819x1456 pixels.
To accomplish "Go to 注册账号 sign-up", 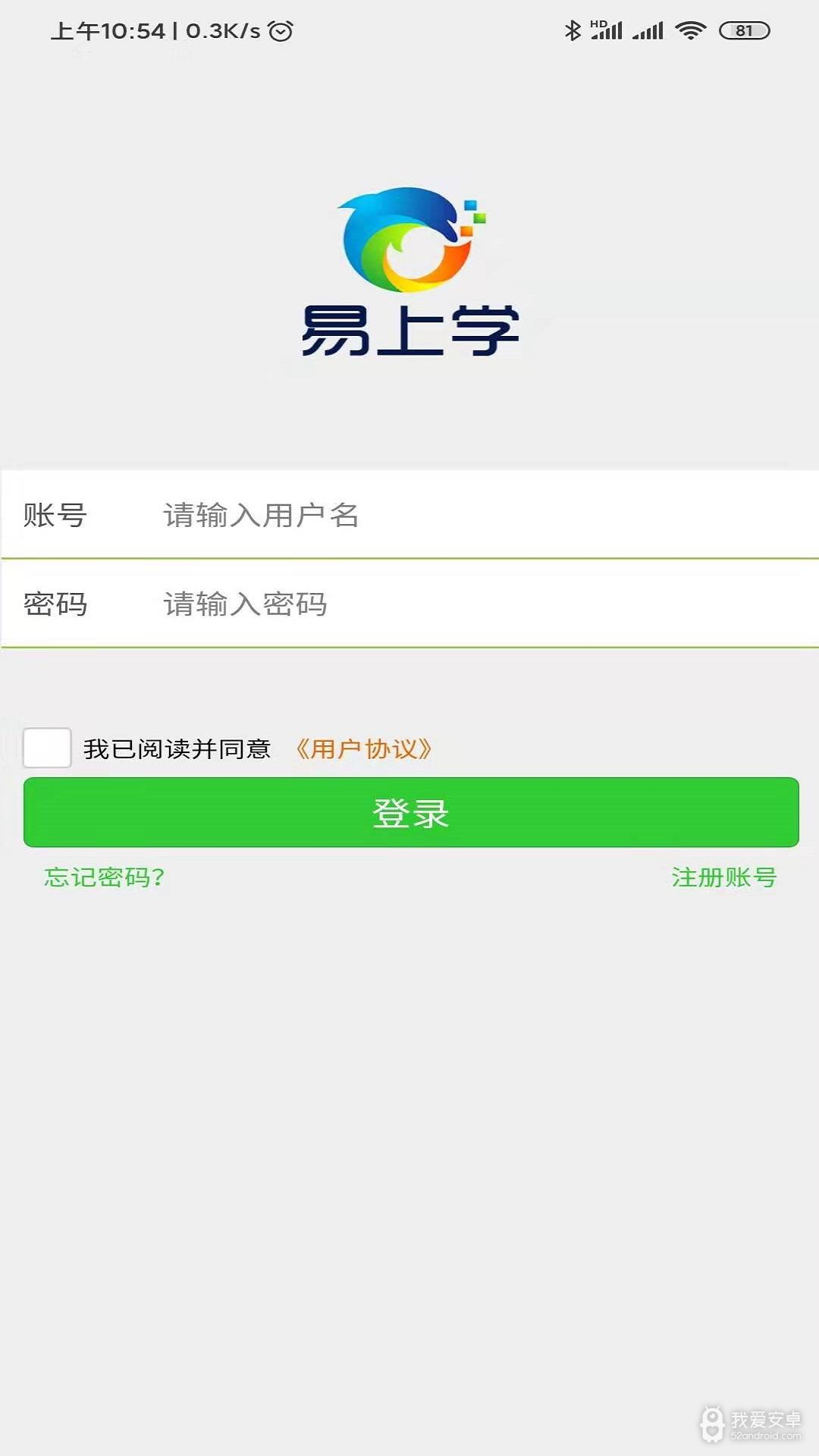I will tap(723, 877).
